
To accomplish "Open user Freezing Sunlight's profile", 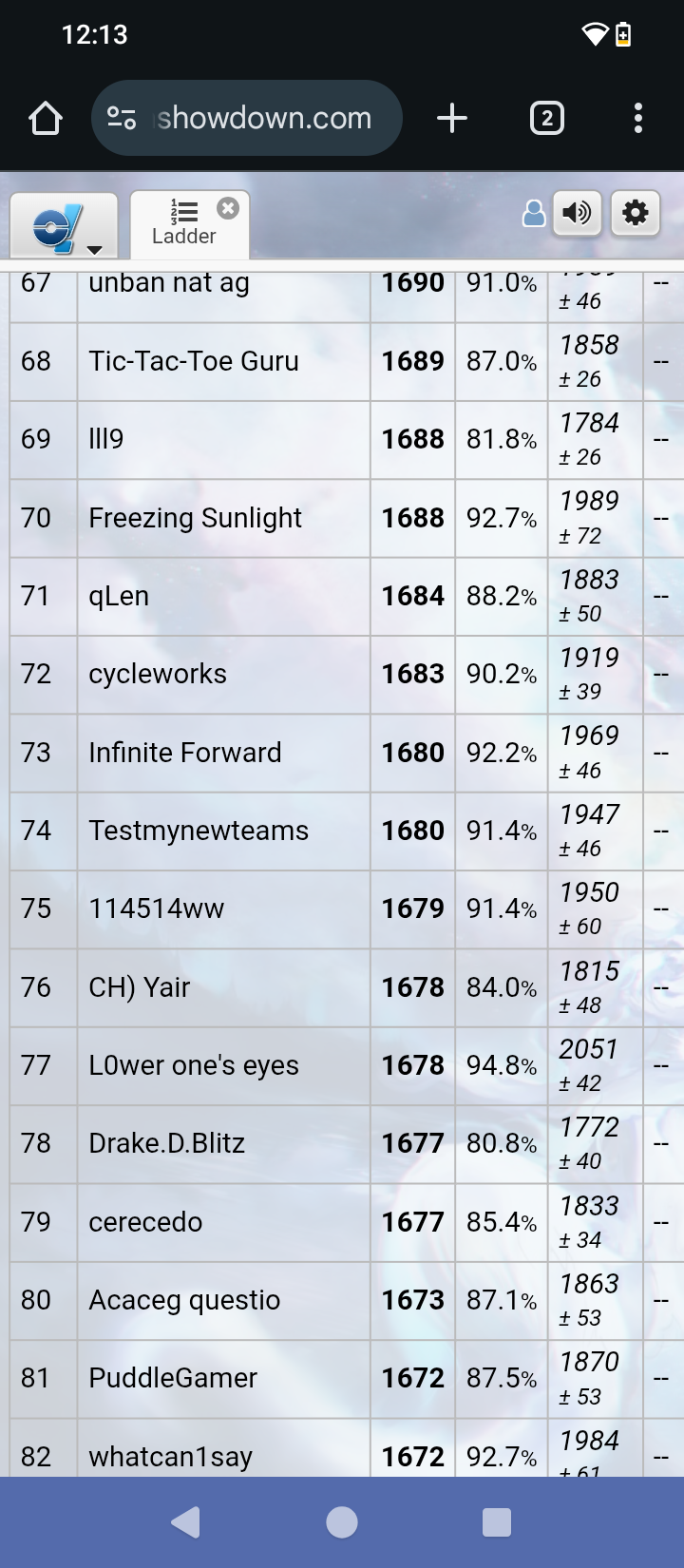I will (x=195, y=518).
